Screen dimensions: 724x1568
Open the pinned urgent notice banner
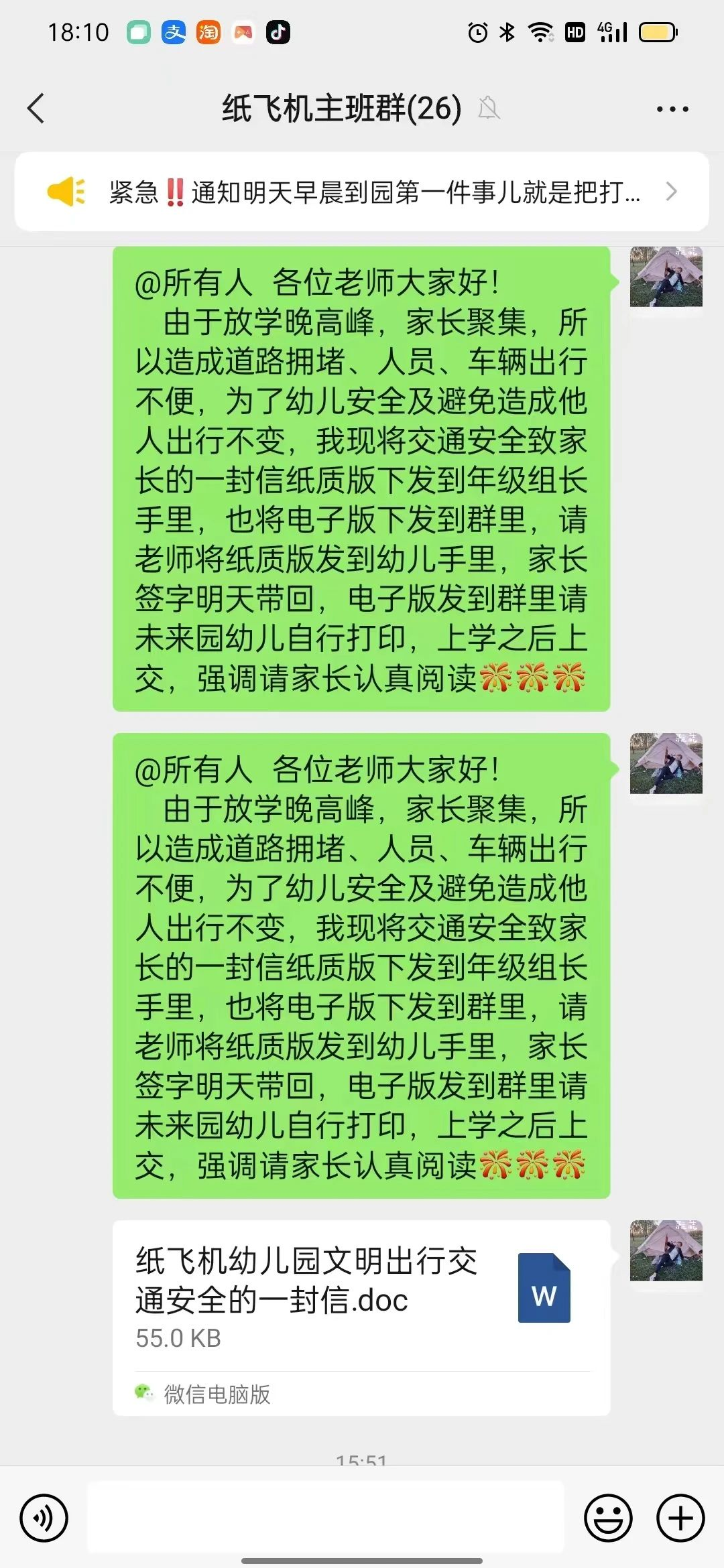pos(361,192)
